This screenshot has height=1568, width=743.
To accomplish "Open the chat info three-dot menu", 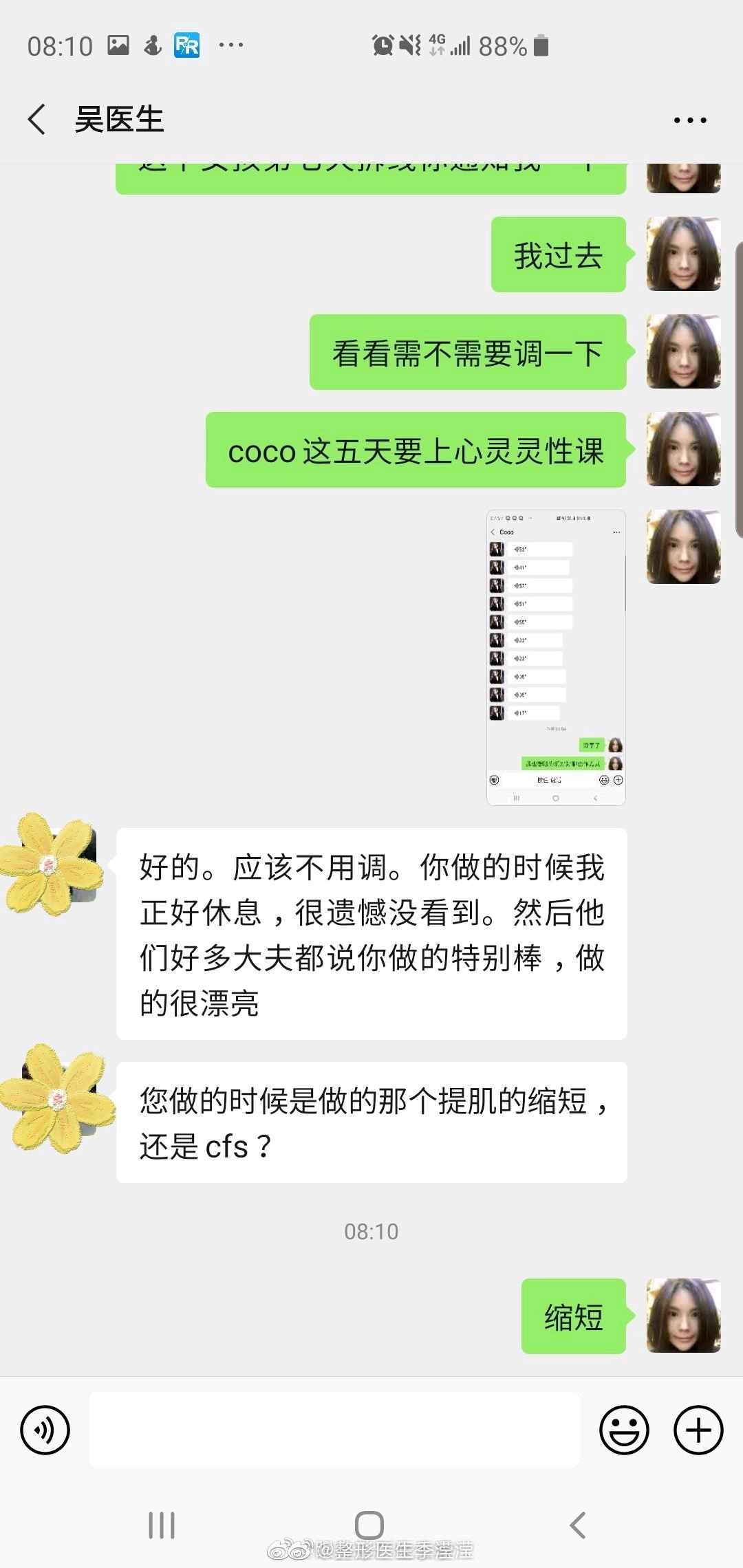I will pyautogui.click(x=689, y=120).
